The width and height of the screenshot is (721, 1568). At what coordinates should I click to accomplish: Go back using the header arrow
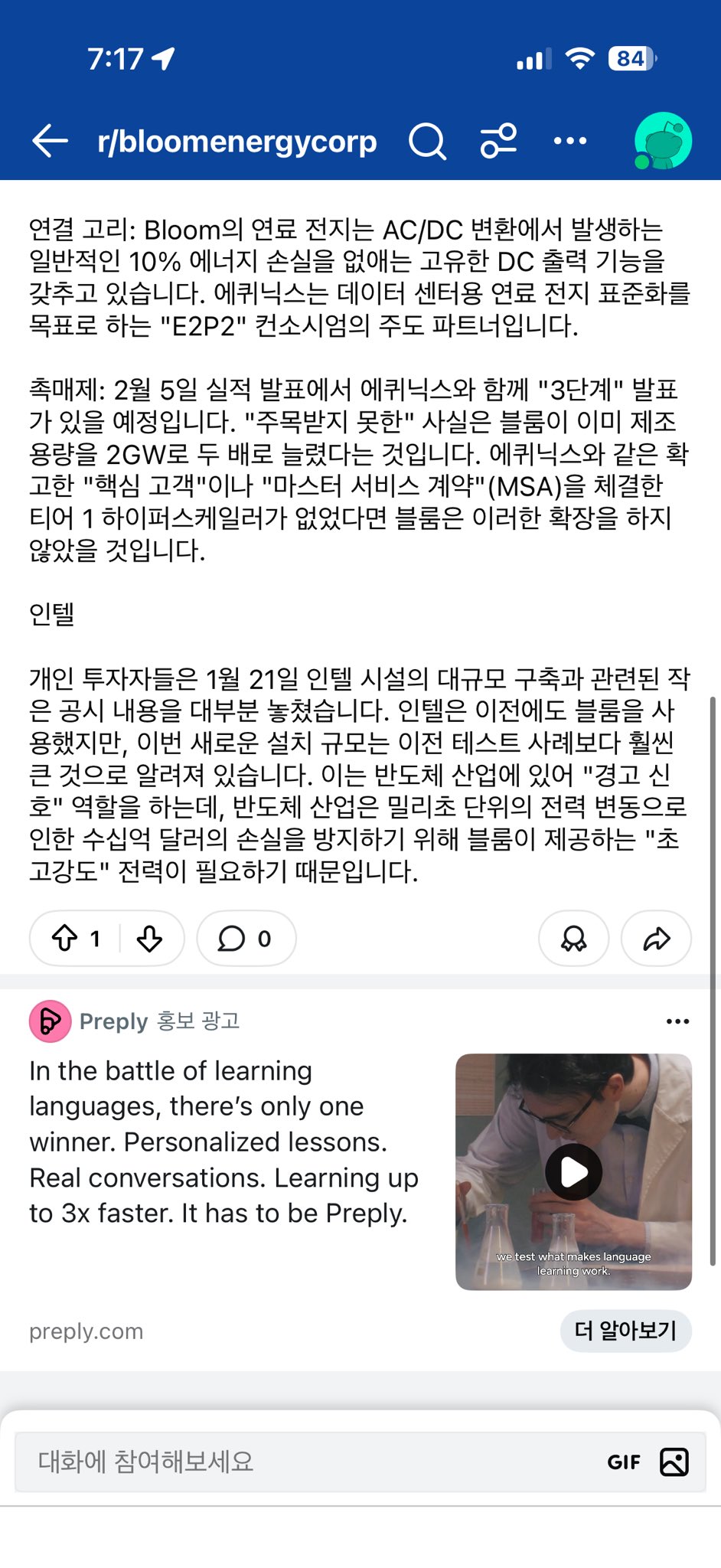click(51, 142)
